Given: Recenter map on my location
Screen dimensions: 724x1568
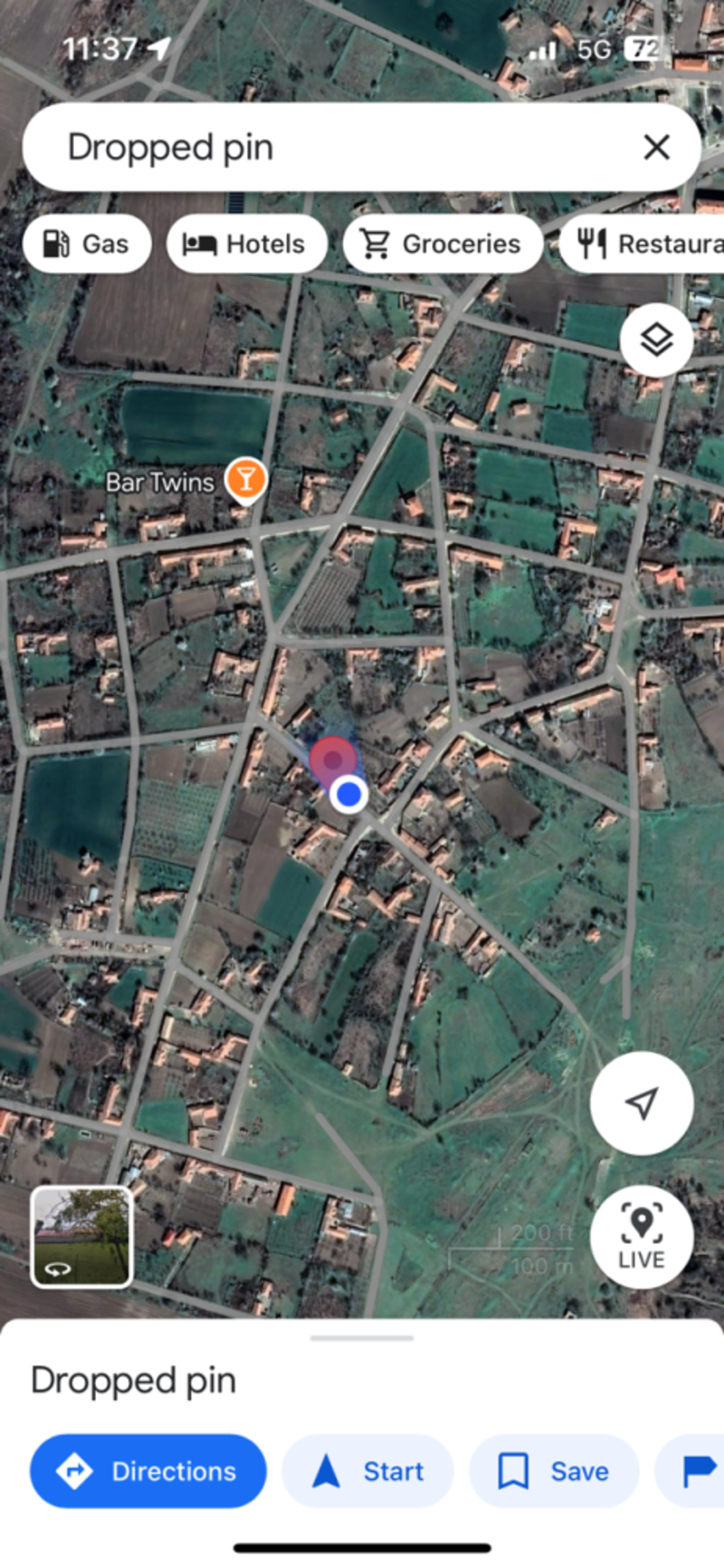Looking at the screenshot, I should [642, 1104].
